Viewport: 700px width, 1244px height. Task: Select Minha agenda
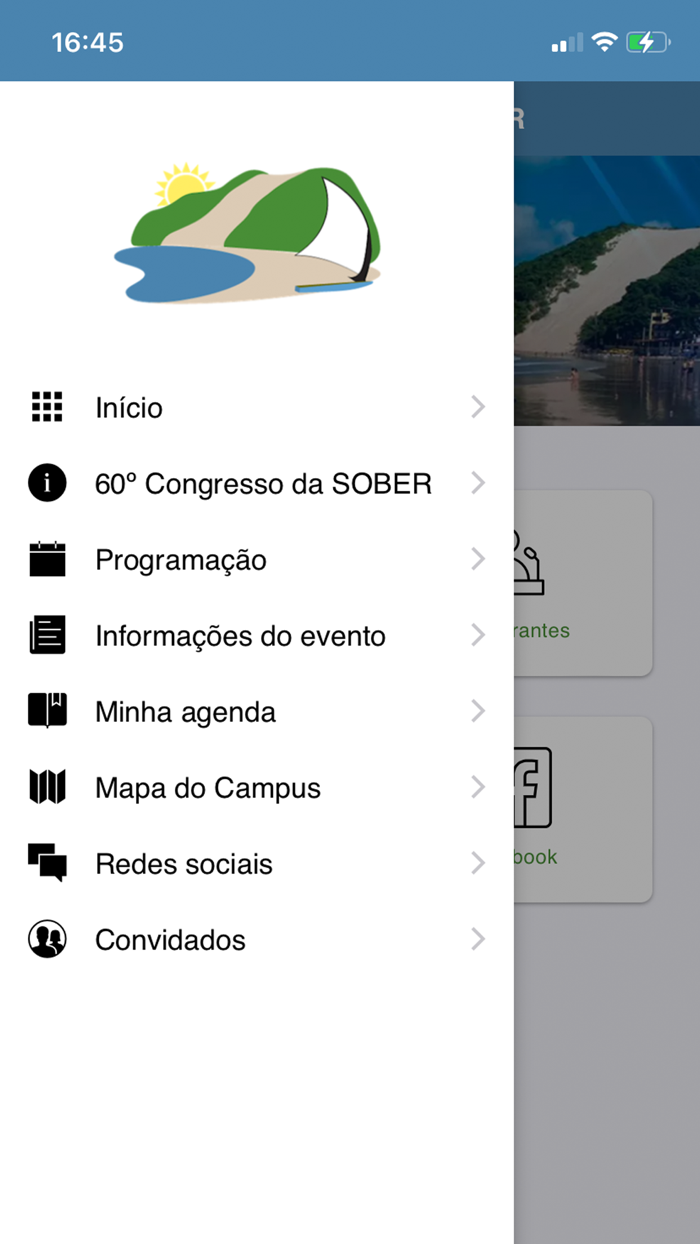tap(257, 711)
